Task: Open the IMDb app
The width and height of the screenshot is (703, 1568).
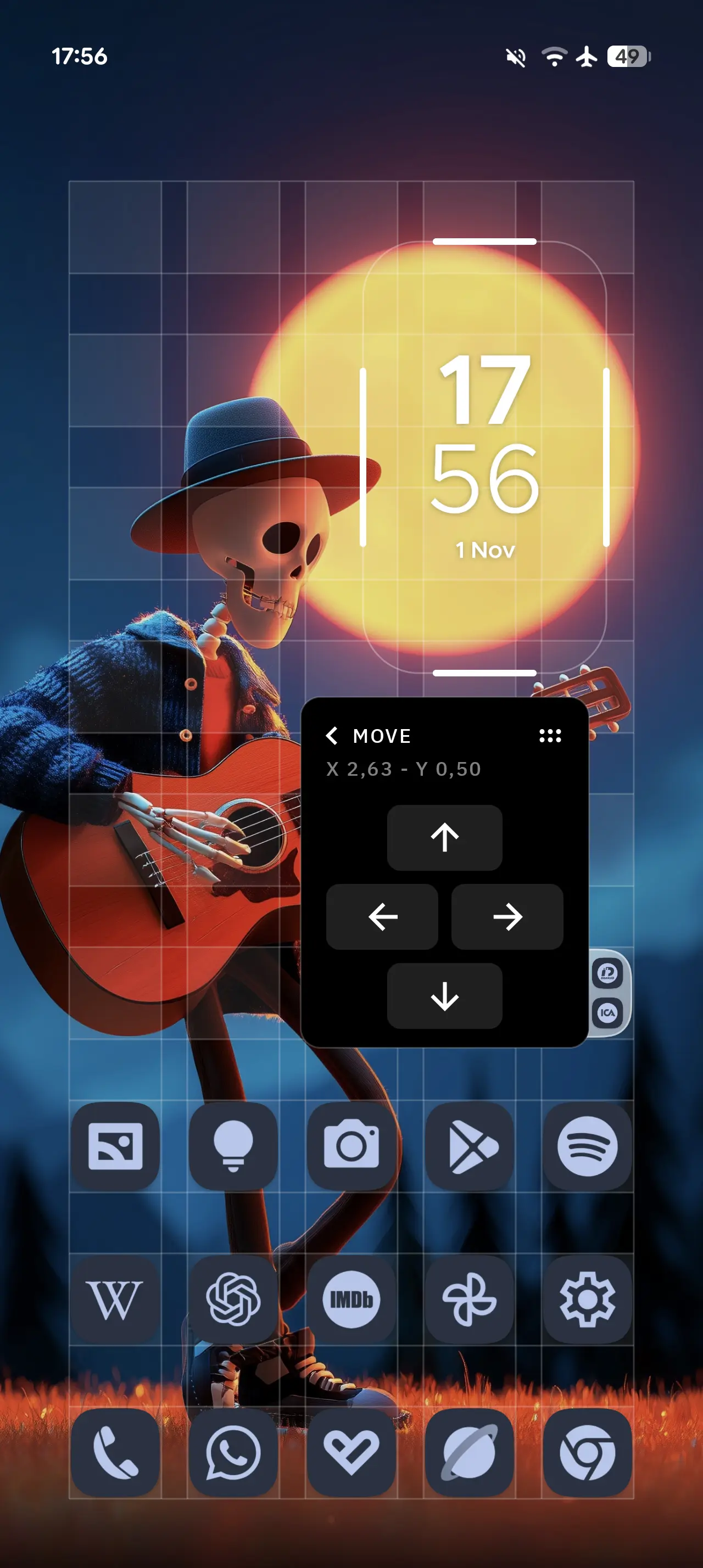Action: coord(351,1300)
